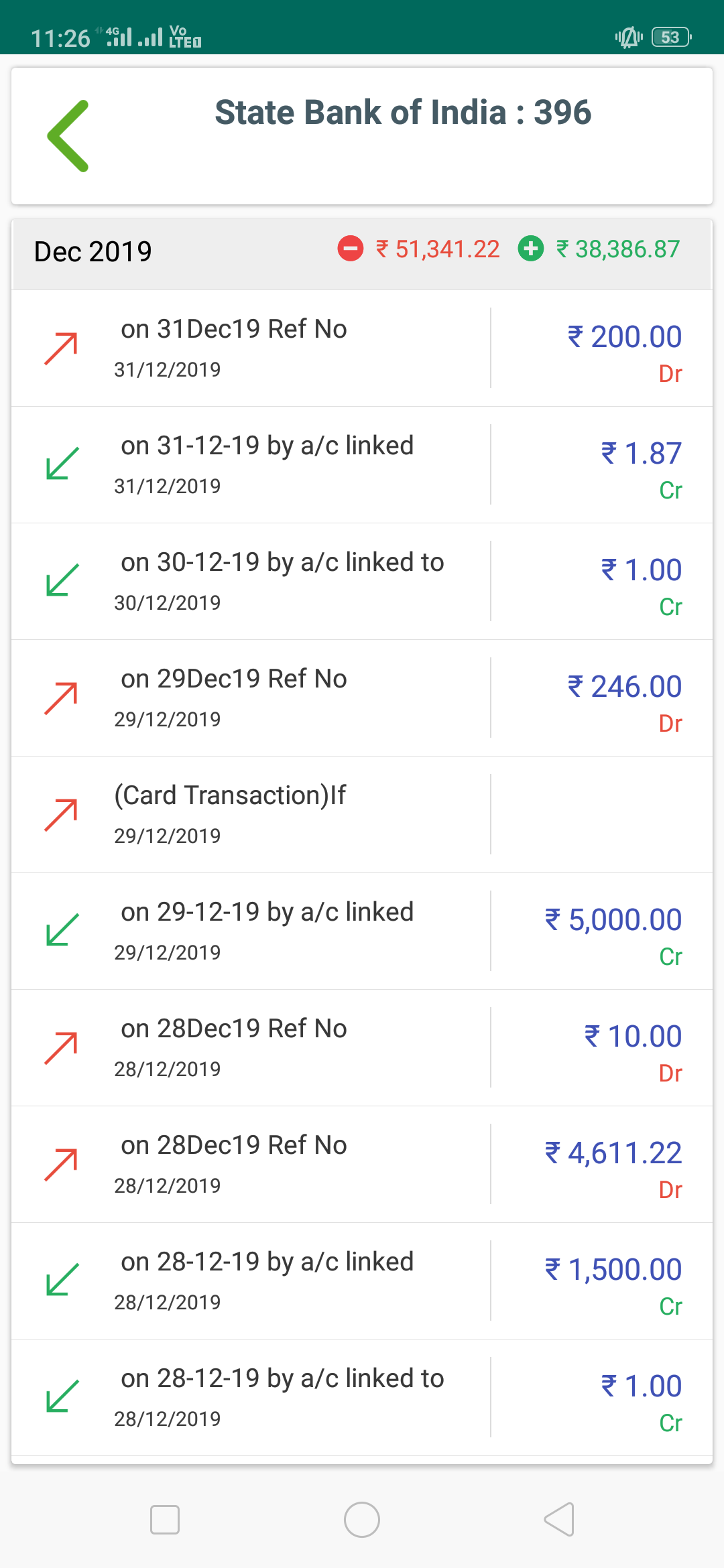Open the recent apps view
This screenshot has width=724, height=1568.
[x=165, y=1520]
